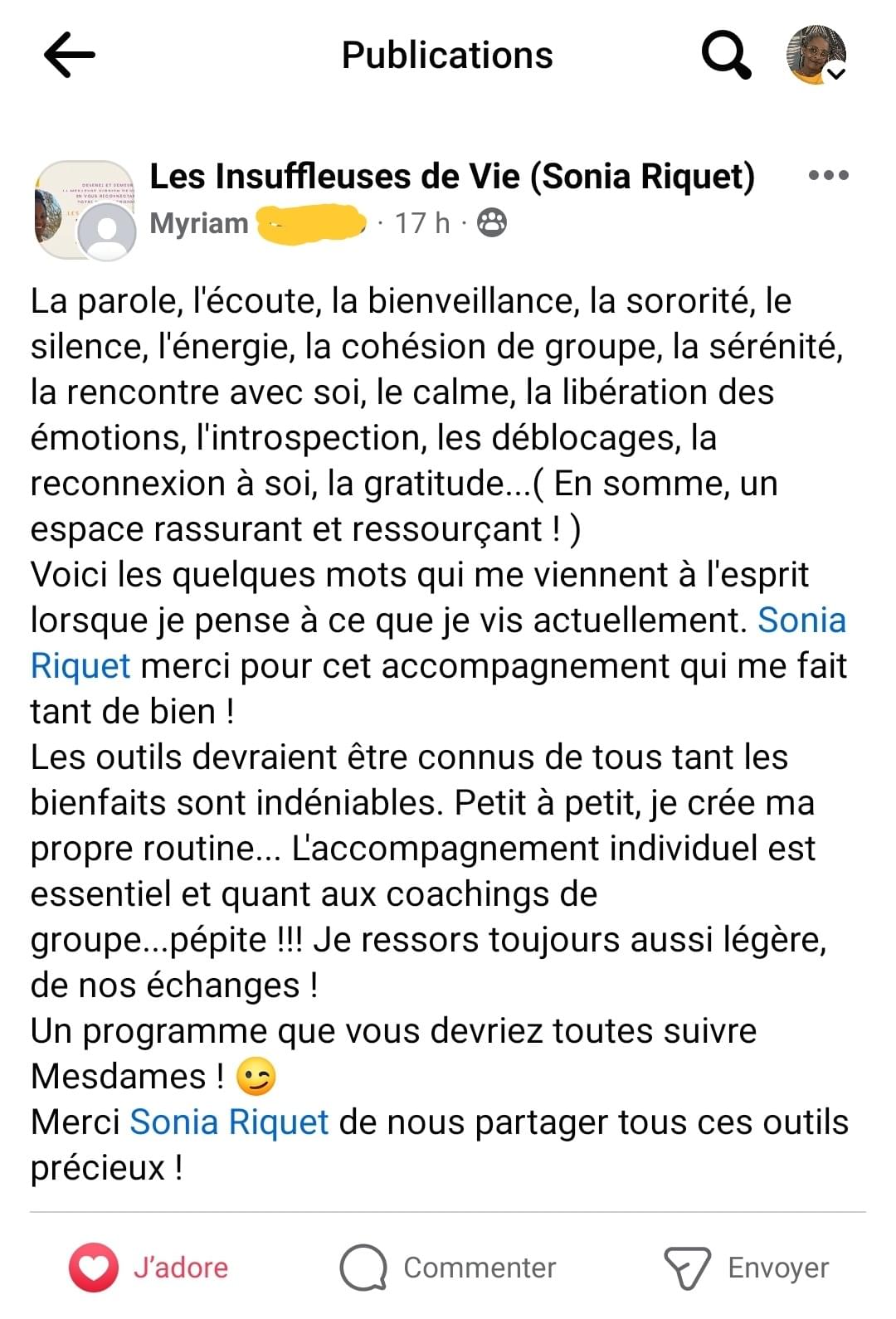Toggle the J'adore reaction on the post
This screenshot has height=1319, width=896.
coord(149,1267)
